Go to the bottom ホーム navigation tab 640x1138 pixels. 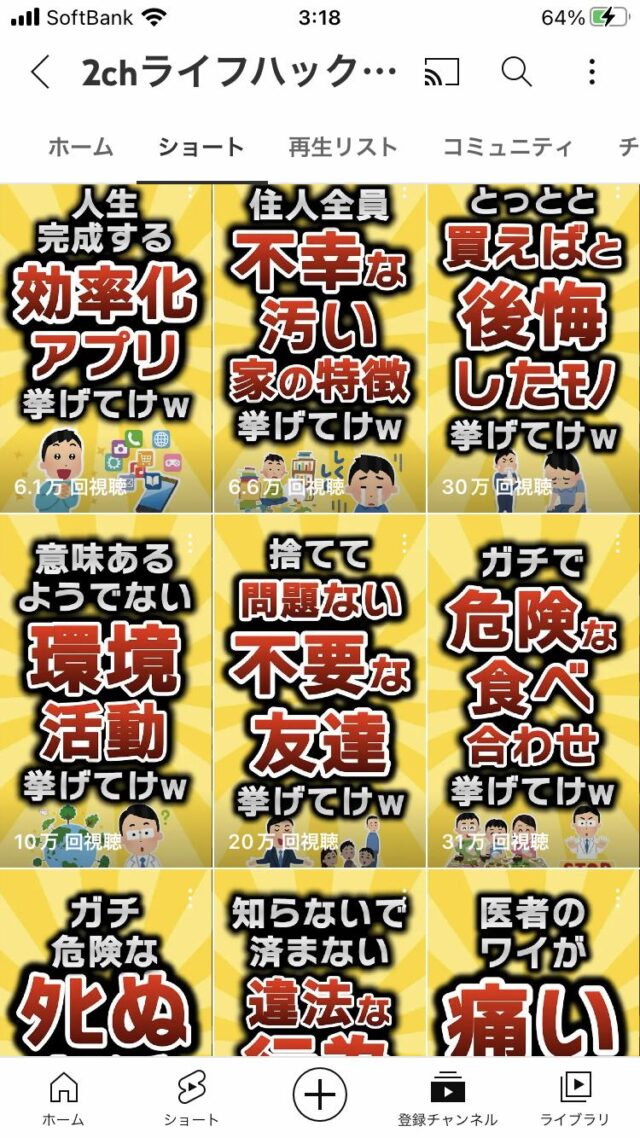(63, 1097)
